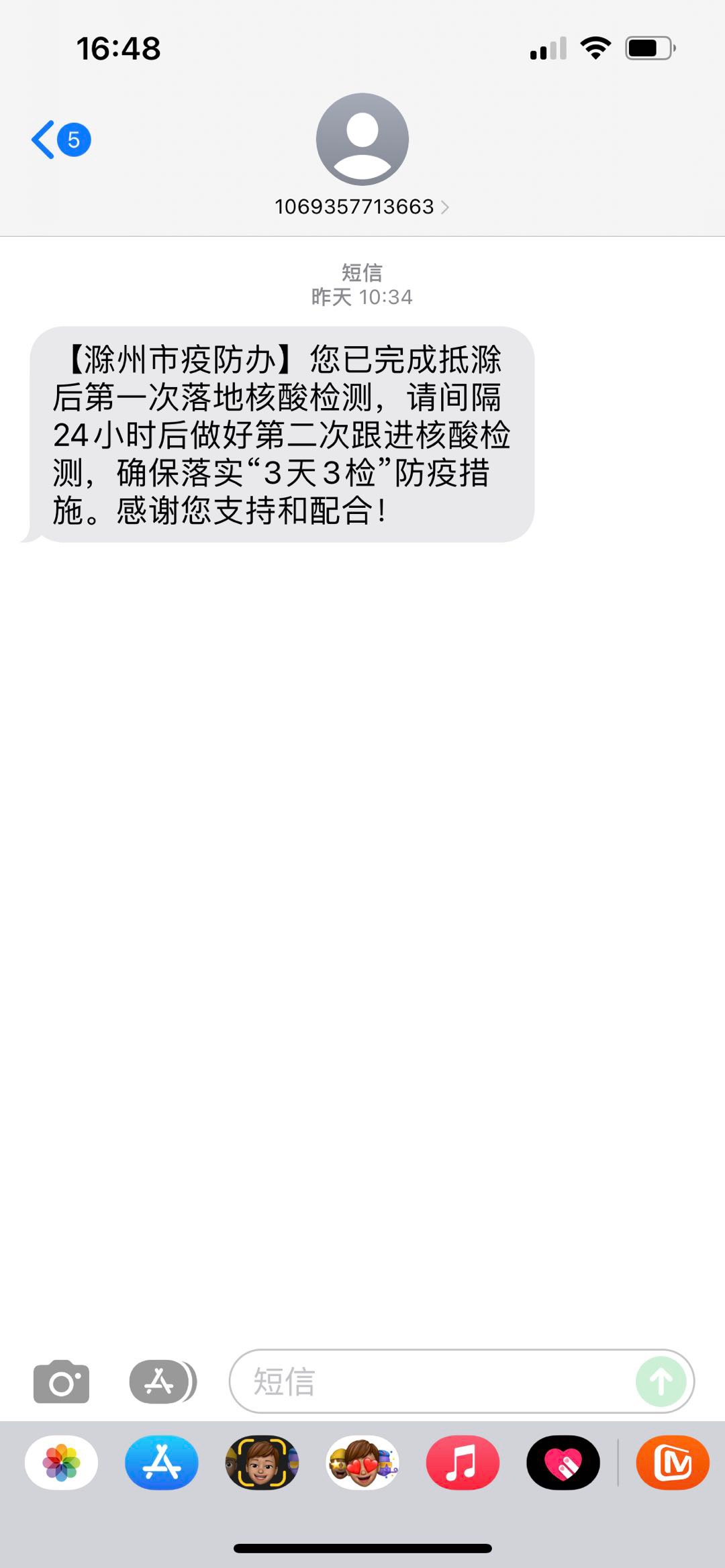Go back to the messages list
The width and height of the screenshot is (725, 1568).
61,140
